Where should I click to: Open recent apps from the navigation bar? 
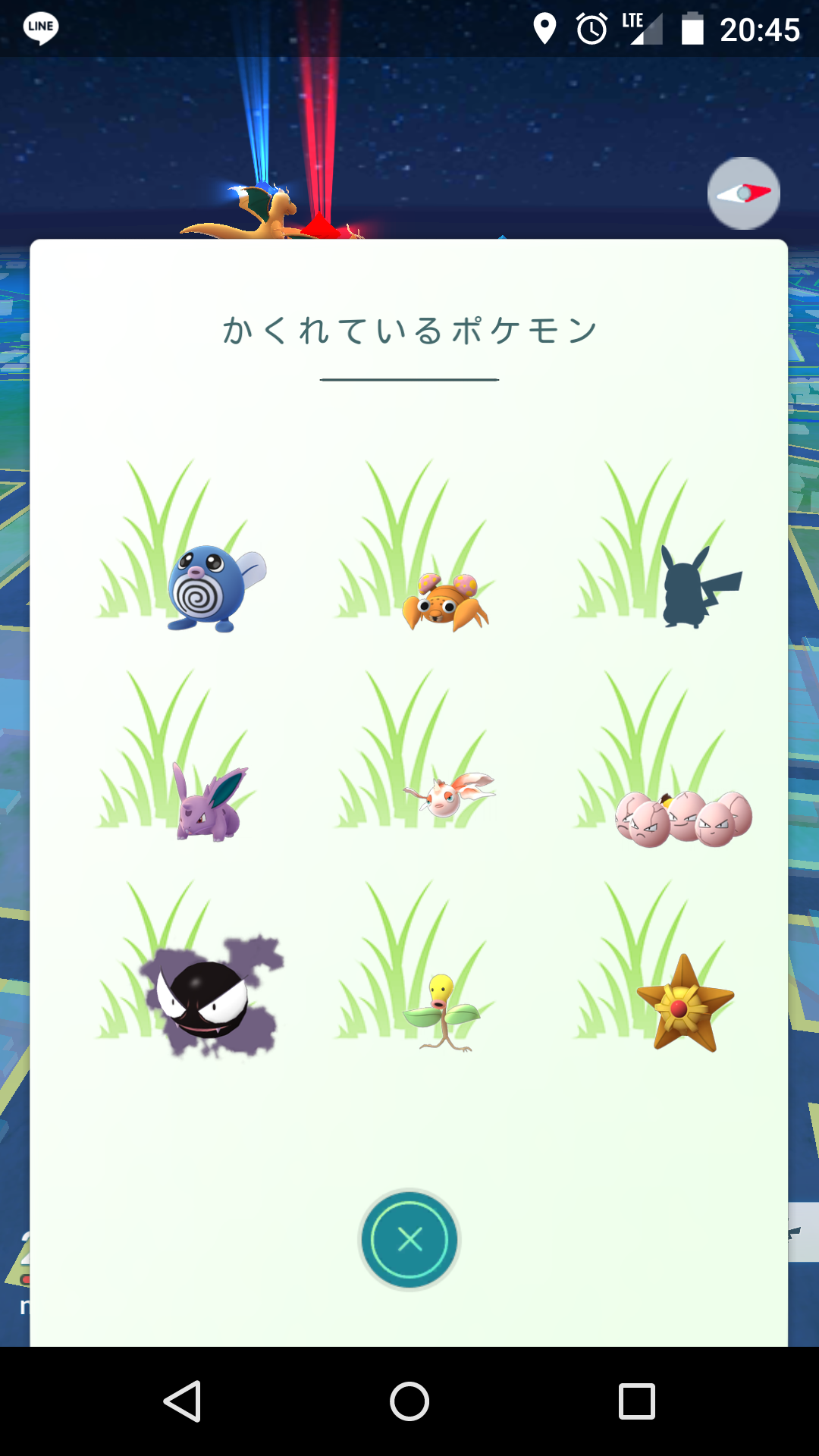(637, 1401)
